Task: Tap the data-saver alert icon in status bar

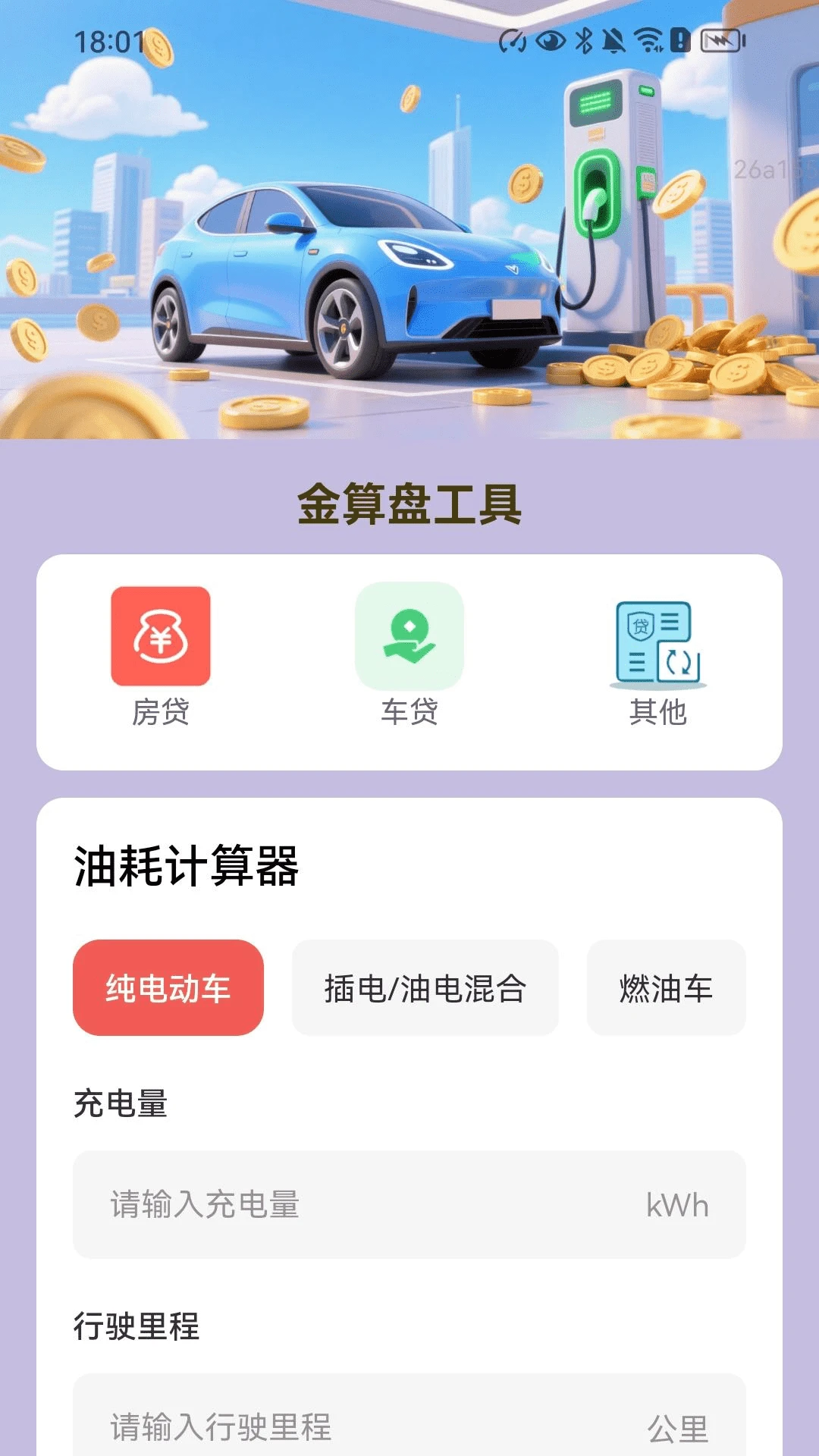Action: 681,42
